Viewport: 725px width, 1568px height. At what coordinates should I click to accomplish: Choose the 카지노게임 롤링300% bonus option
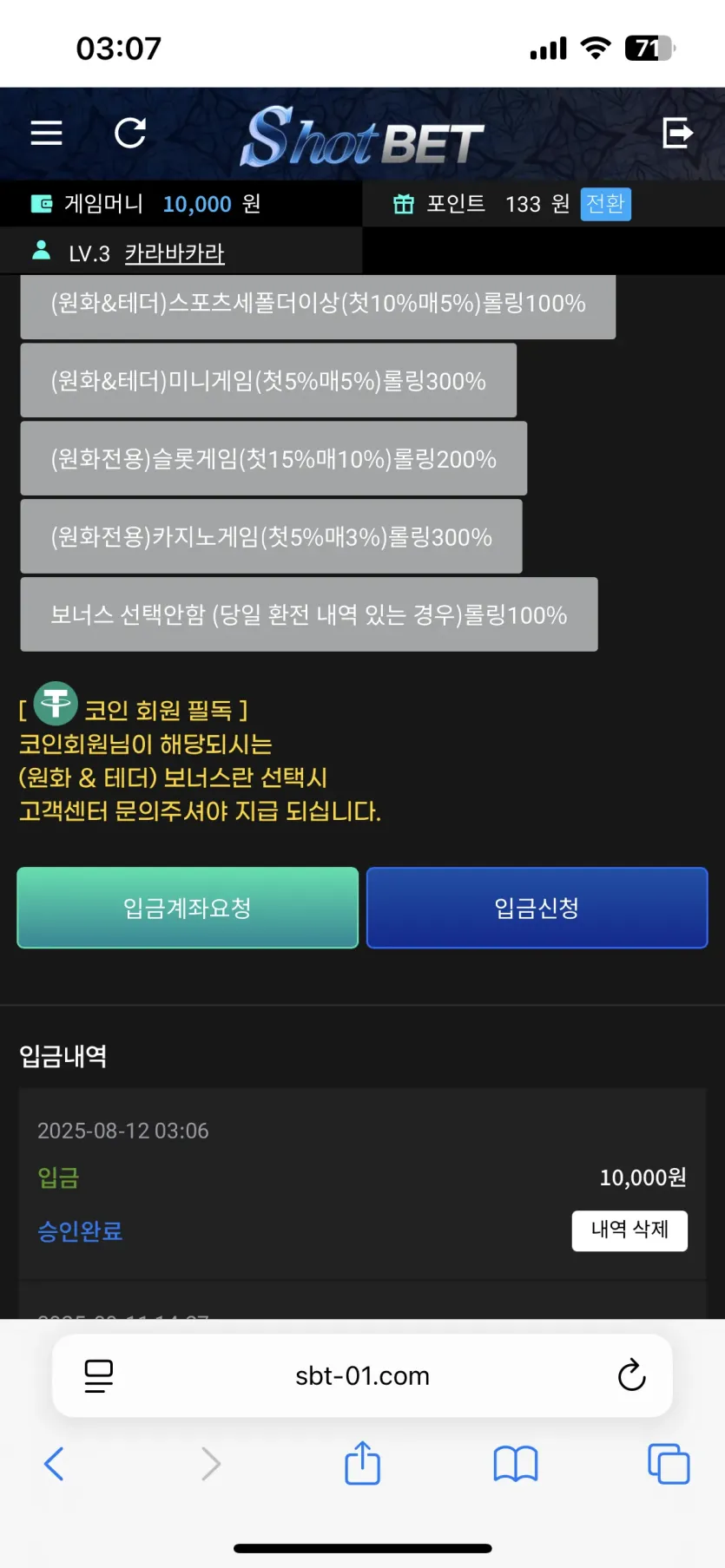[271, 537]
